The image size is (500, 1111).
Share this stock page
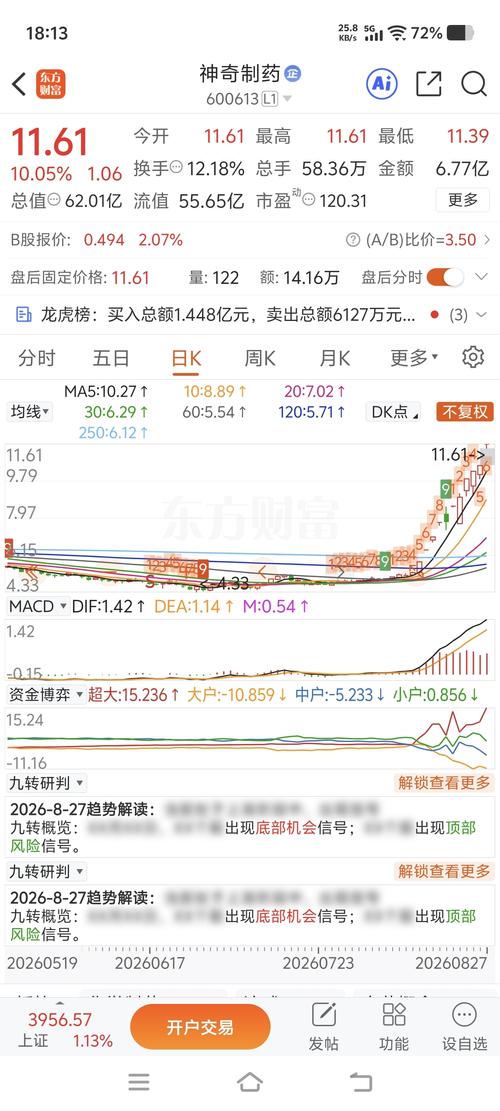428,84
